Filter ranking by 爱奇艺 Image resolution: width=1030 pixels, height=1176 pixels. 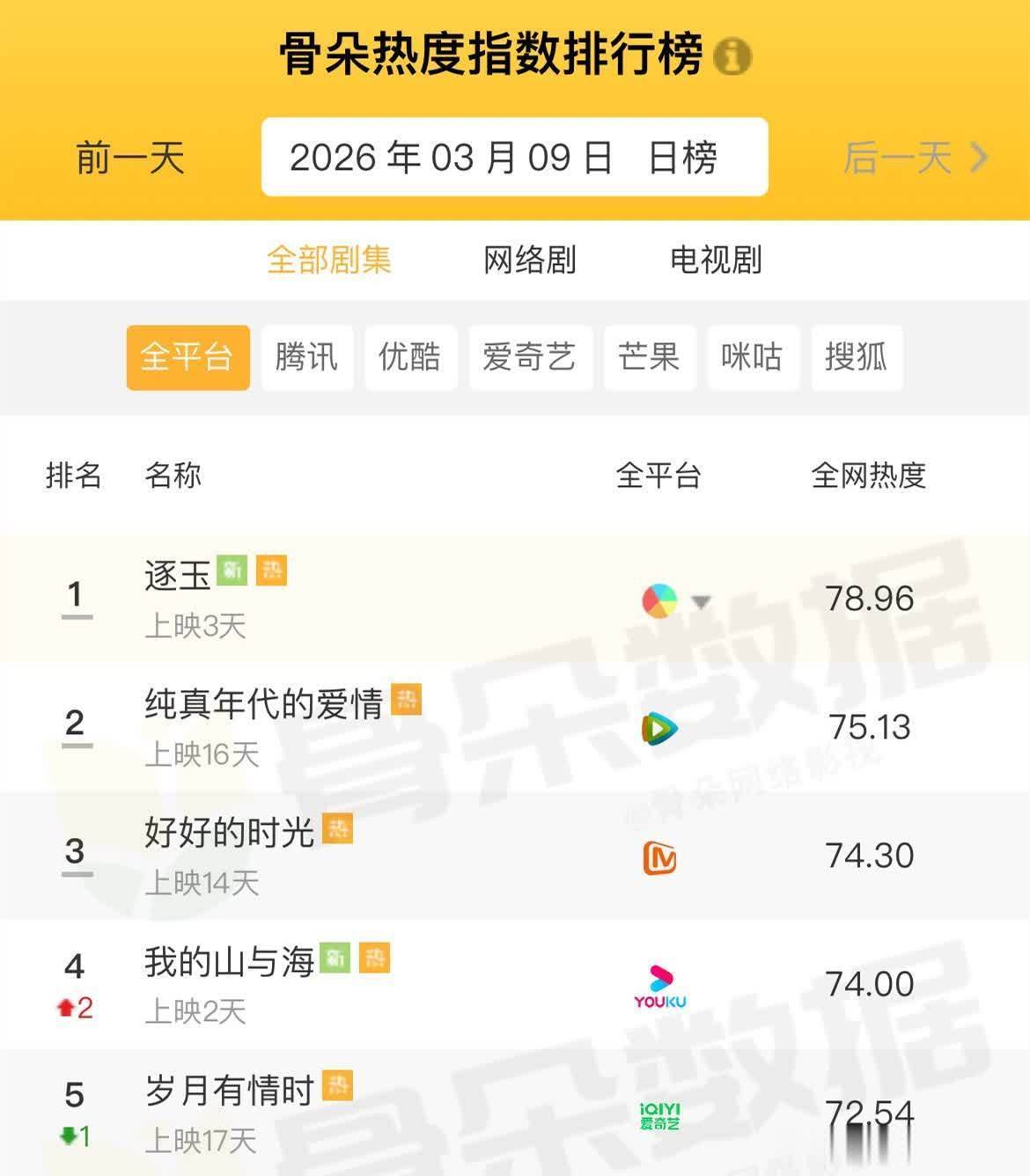tap(530, 357)
